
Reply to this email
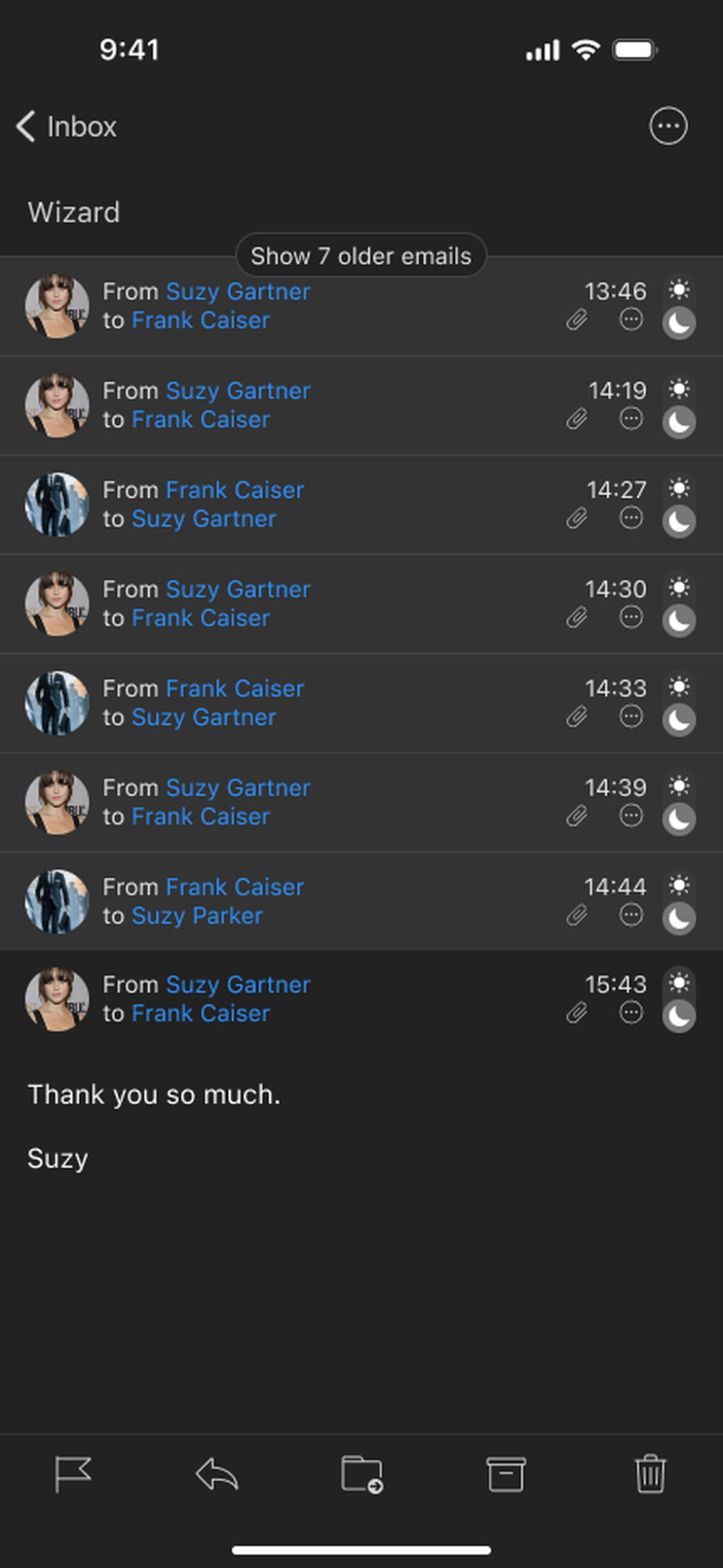[217, 1474]
